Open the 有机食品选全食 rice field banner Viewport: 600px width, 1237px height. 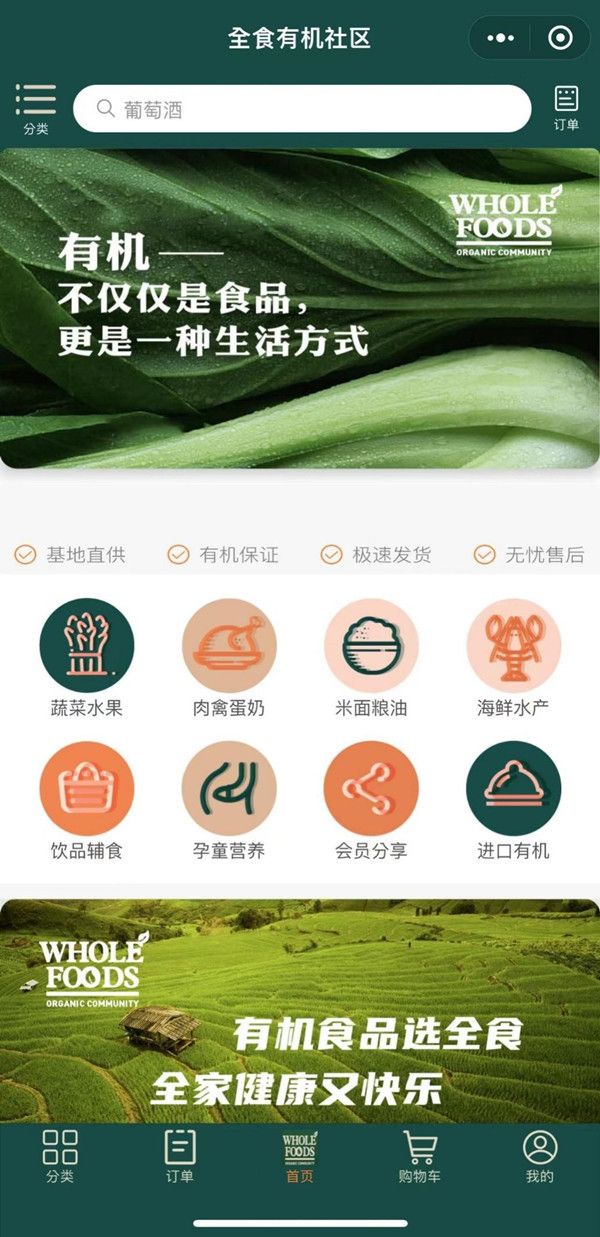click(300, 1010)
